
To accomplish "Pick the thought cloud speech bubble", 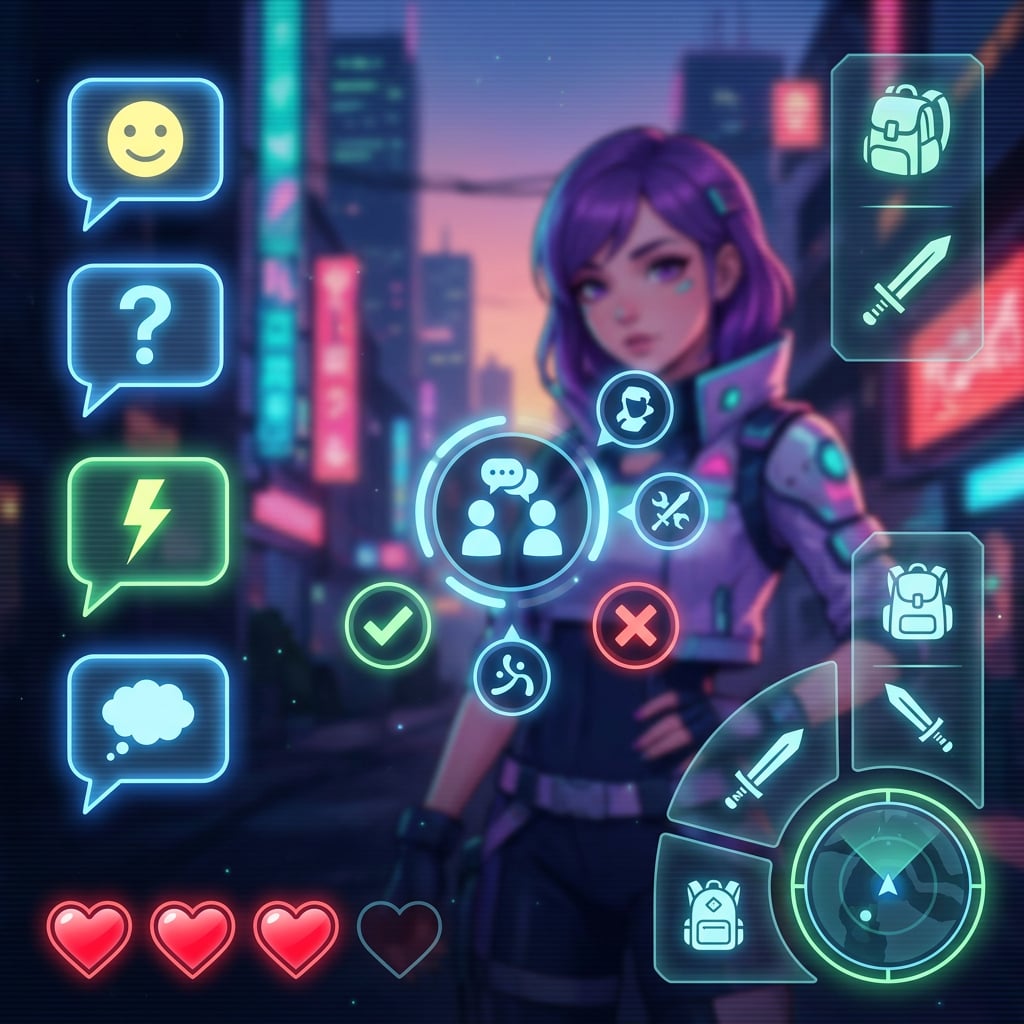I will pos(148,720).
